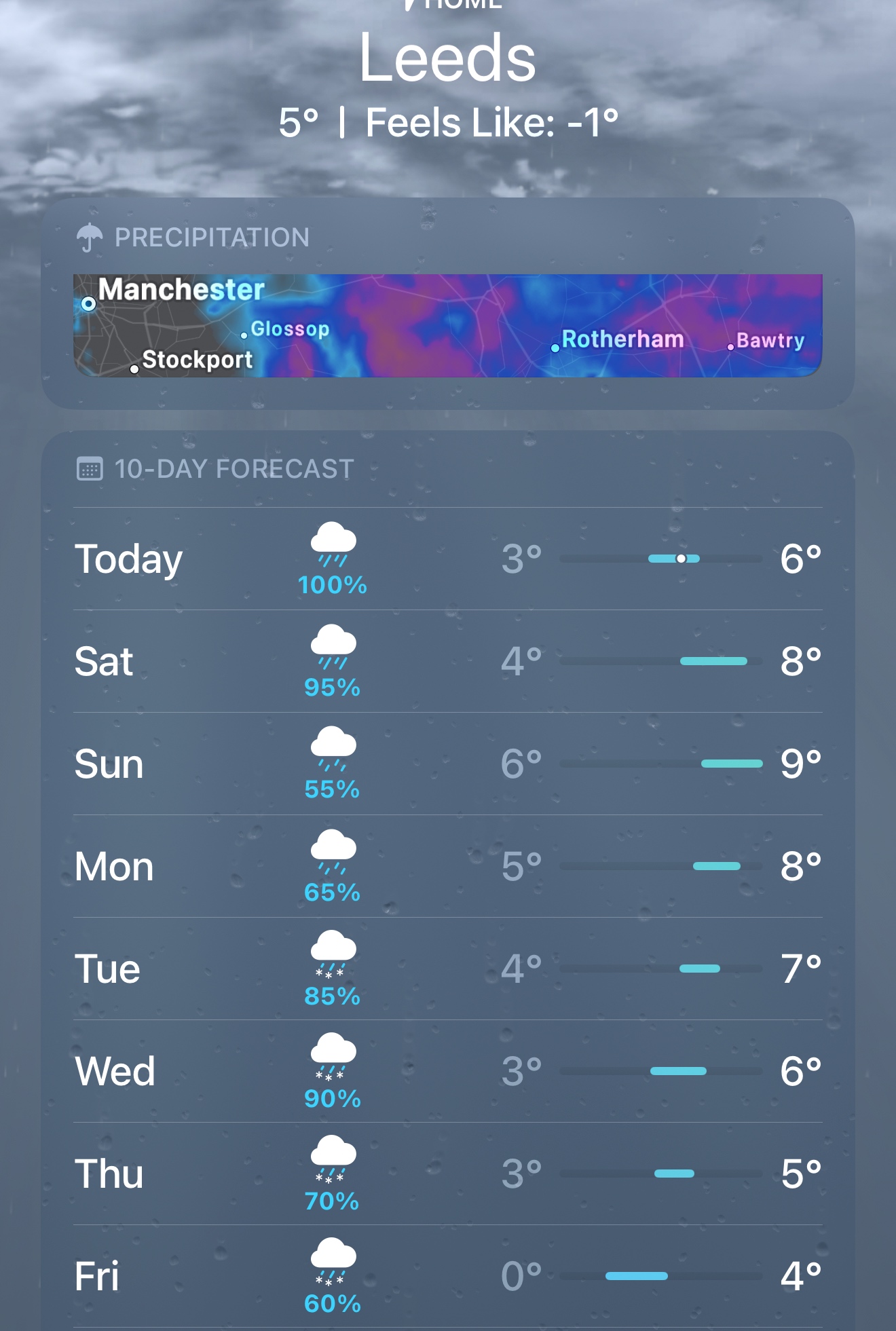Screen dimensions: 896x1331
Task: Open the precipitation map card
Action: tap(447, 325)
